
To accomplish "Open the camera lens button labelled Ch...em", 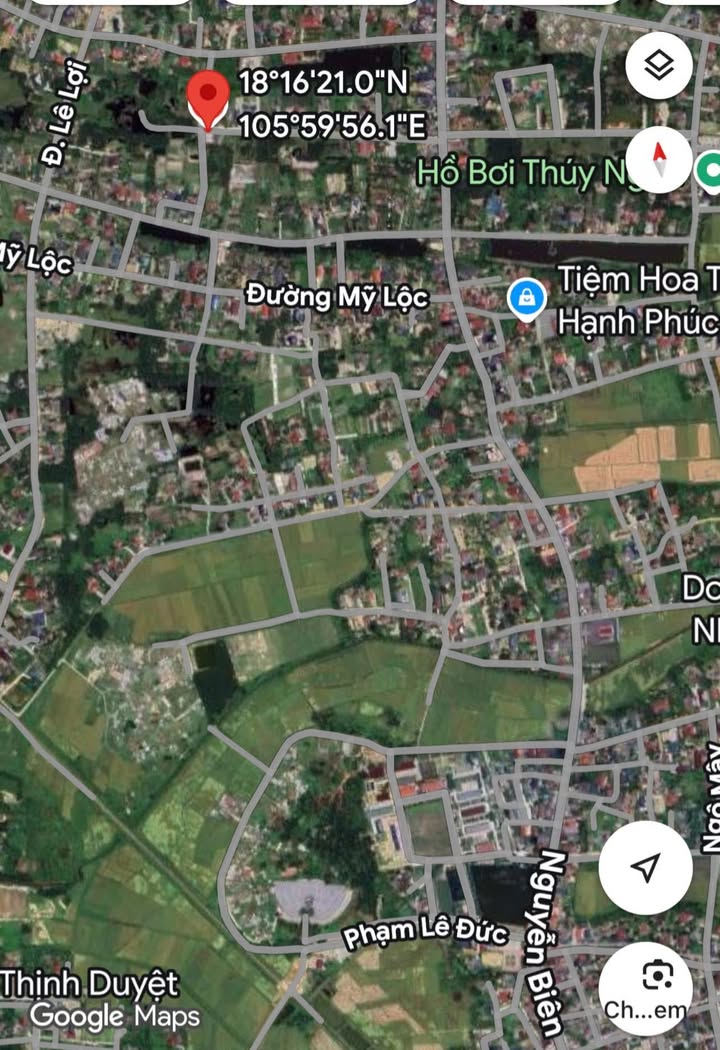I will point(646,987).
